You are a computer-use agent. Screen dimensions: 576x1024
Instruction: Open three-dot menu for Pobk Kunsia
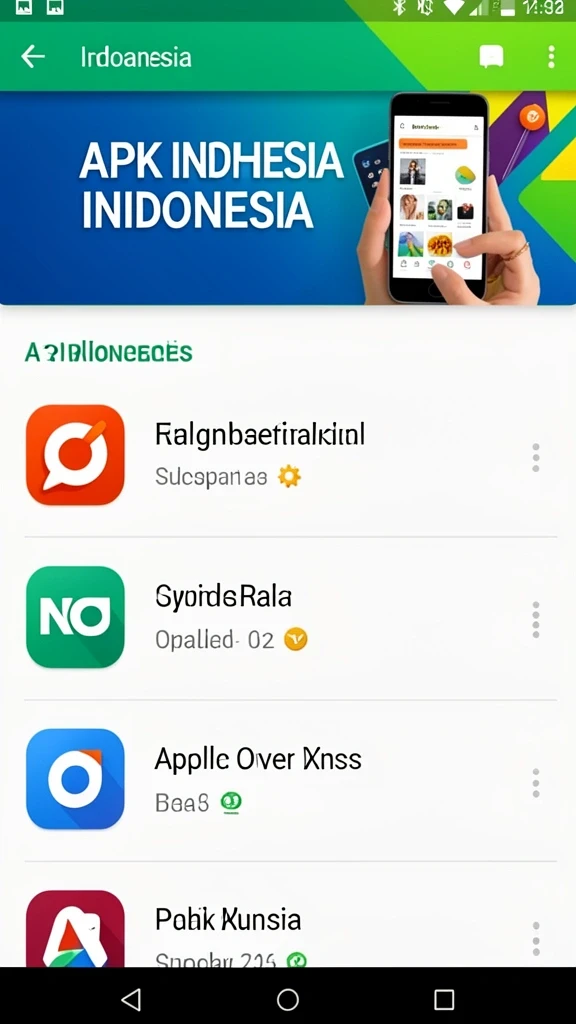tap(536, 938)
